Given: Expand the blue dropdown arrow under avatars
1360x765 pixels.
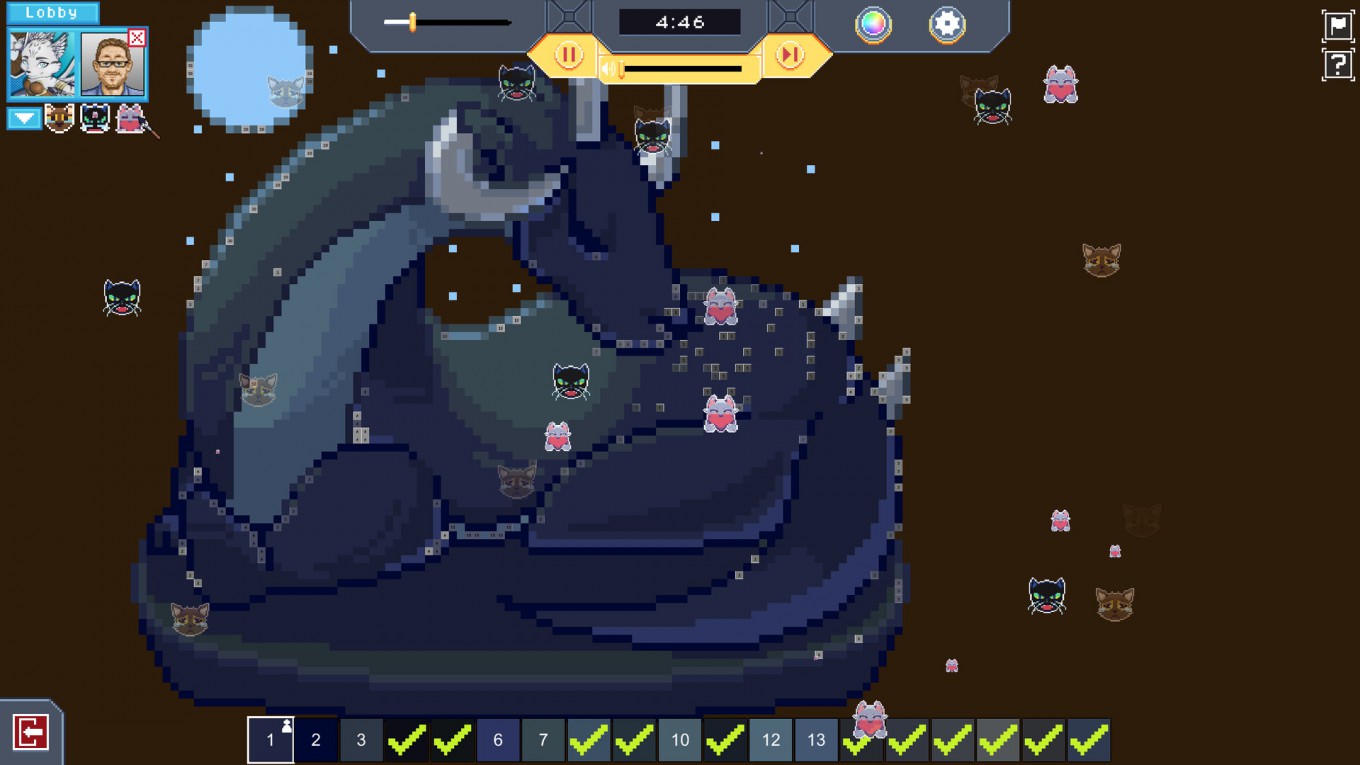Looking at the screenshot, I should tap(24, 118).
